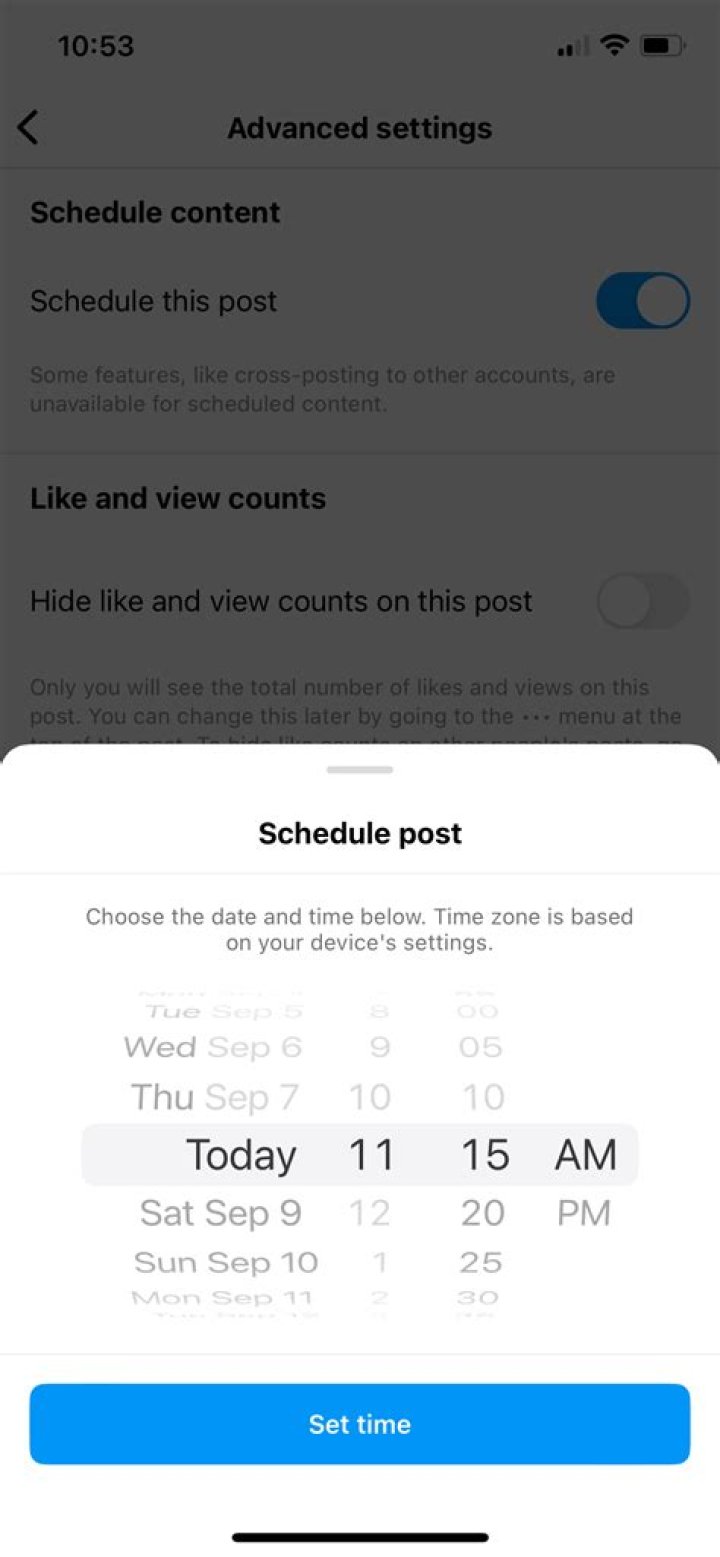
Task: Choose 12 in the hour picker wheel
Action: click(x=371, y=1213)
